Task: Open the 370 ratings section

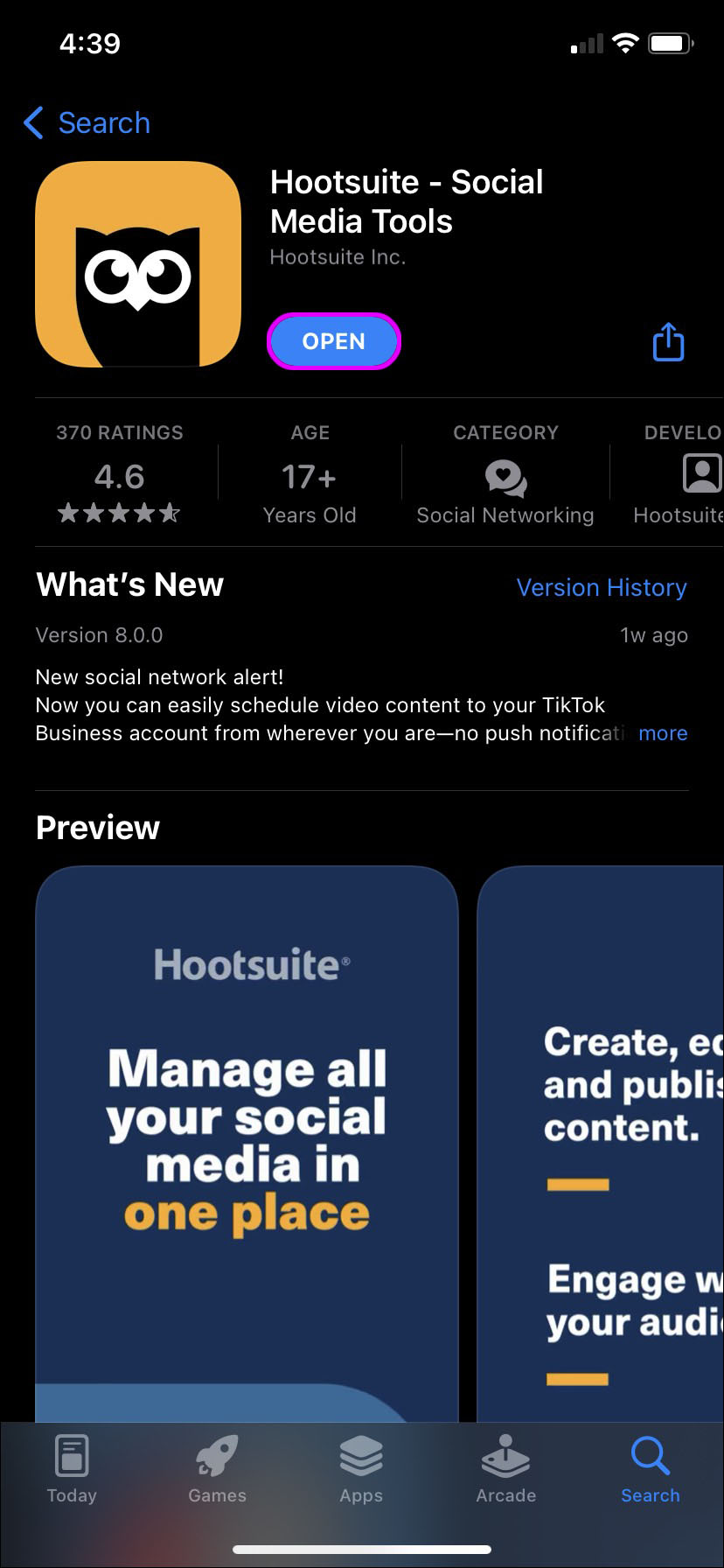Action: coord(120,475)
